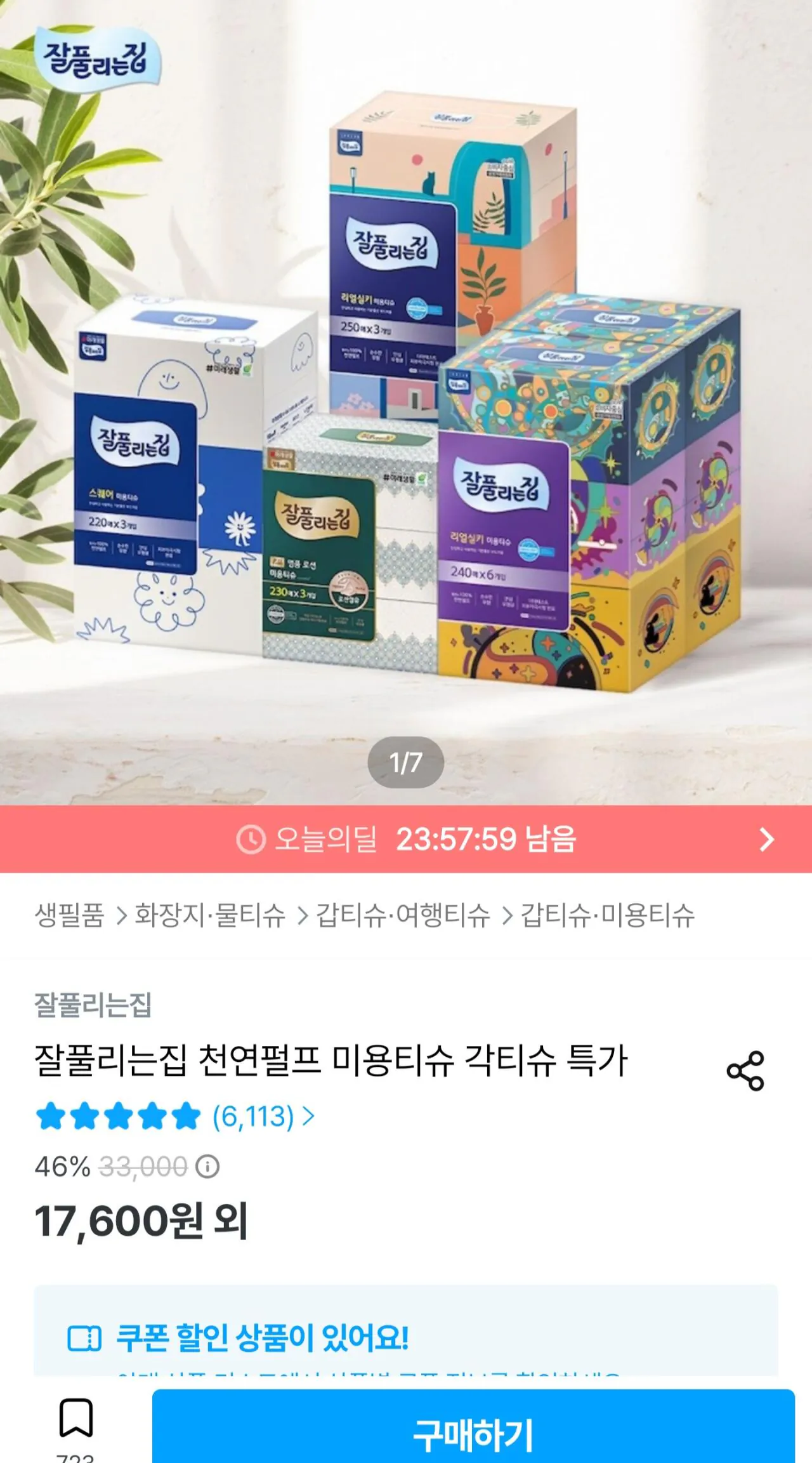Bookmark this product
The width and height of the screenshot is (812, 1463).
tap(76, 1417)
